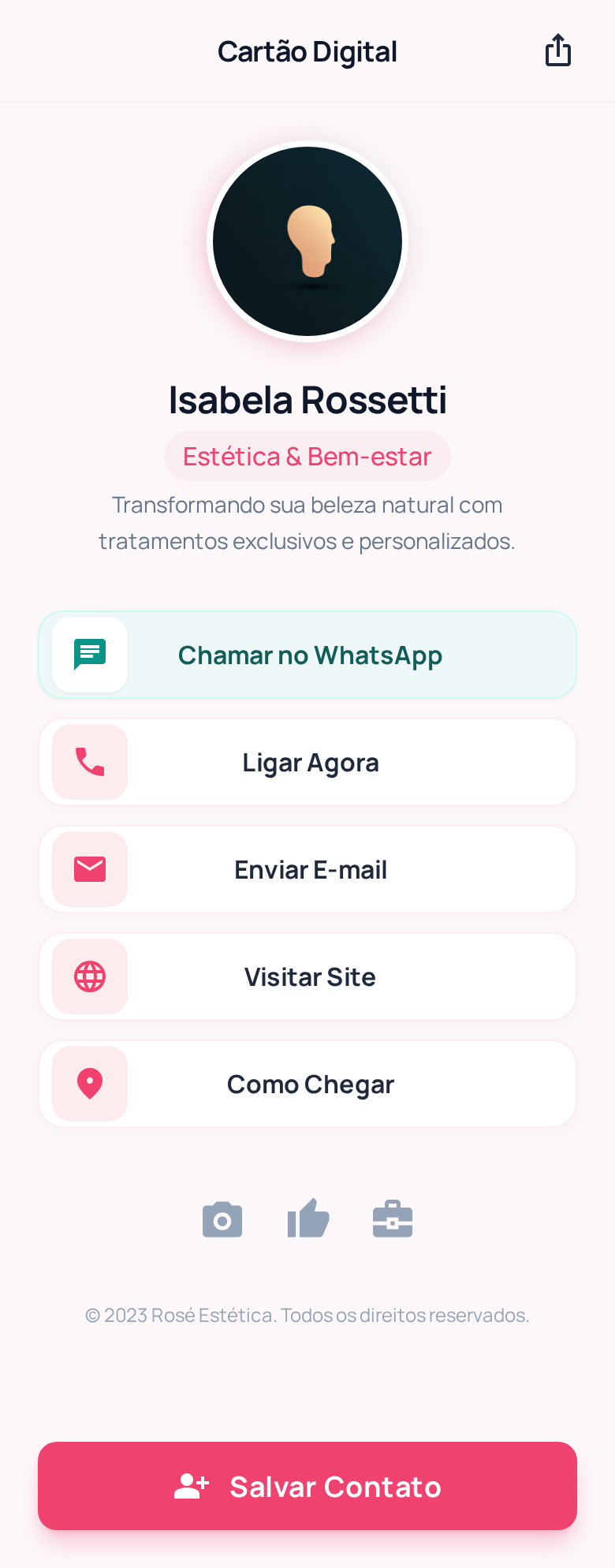Share this digital card
The width and height of the screenshot is (615, 1568).
557,50
